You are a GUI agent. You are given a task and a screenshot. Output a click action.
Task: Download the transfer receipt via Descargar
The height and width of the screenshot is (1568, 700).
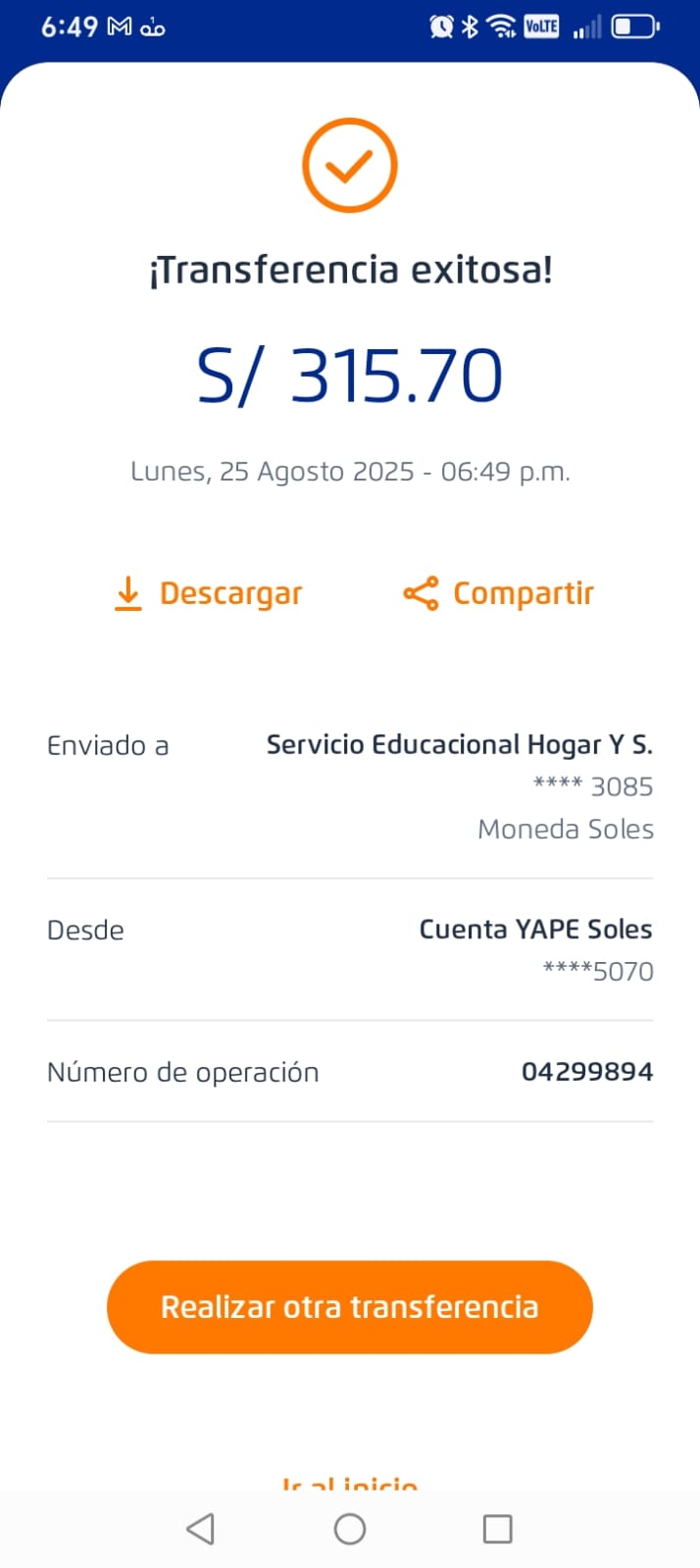(209, 593)
